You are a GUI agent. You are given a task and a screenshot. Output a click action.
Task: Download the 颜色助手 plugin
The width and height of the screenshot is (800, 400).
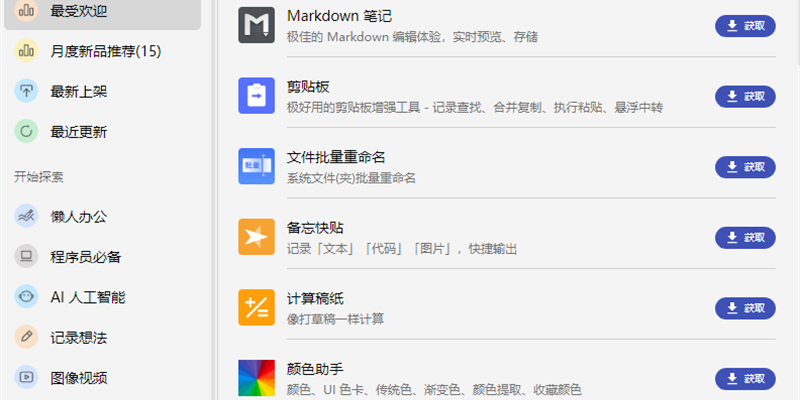745,378
